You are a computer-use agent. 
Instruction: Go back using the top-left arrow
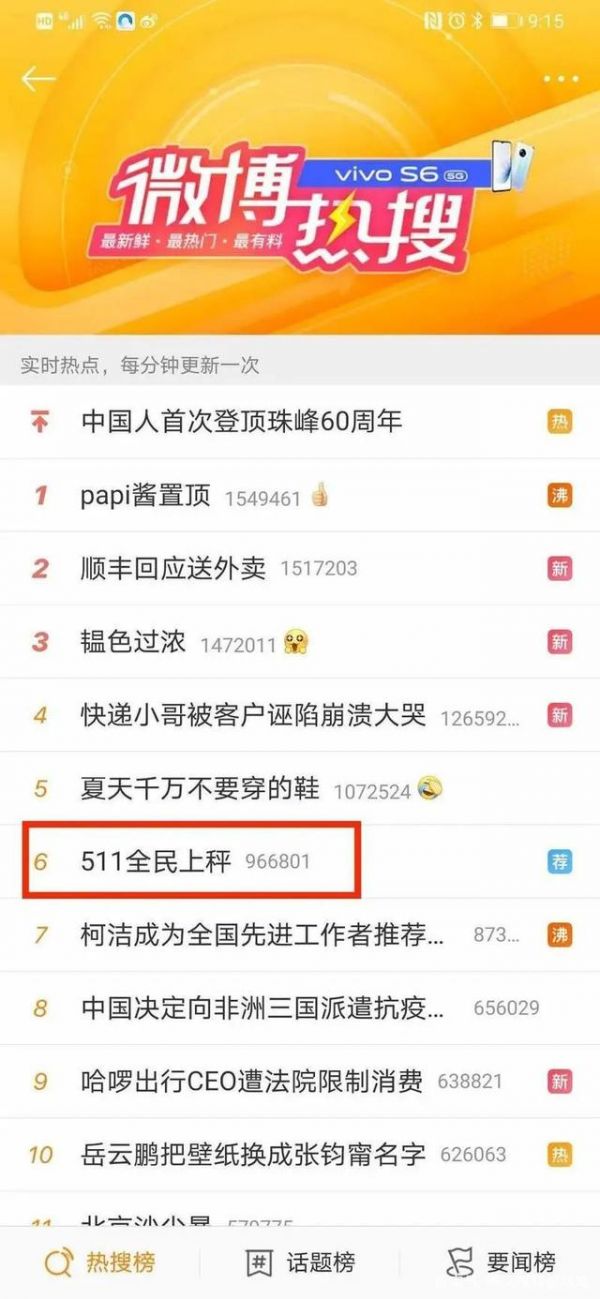coord(38,79)
